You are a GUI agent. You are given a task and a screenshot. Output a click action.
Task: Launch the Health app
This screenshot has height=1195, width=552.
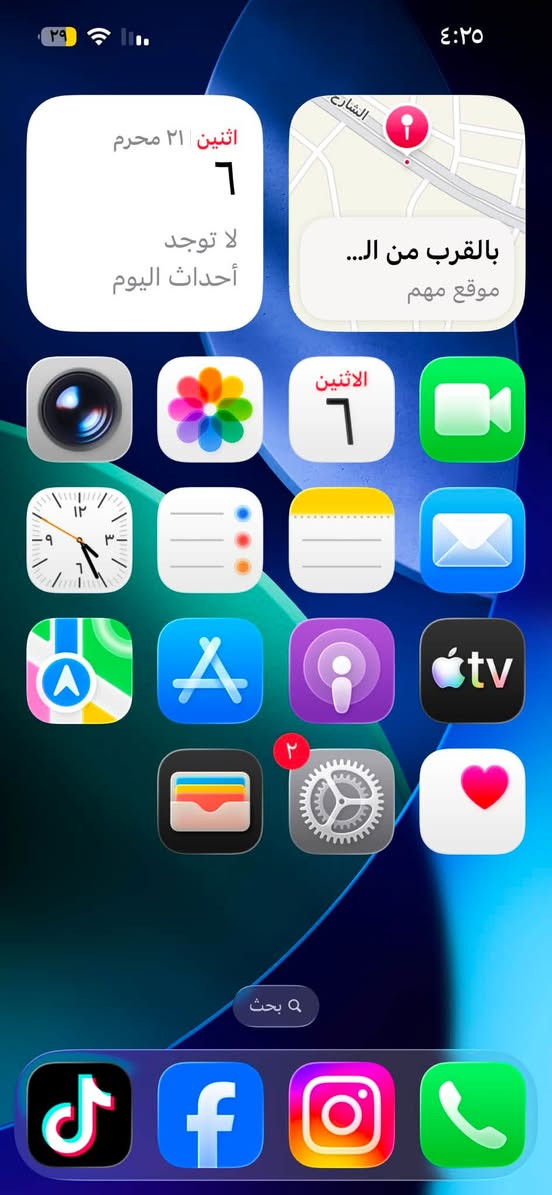click(473, 801)
